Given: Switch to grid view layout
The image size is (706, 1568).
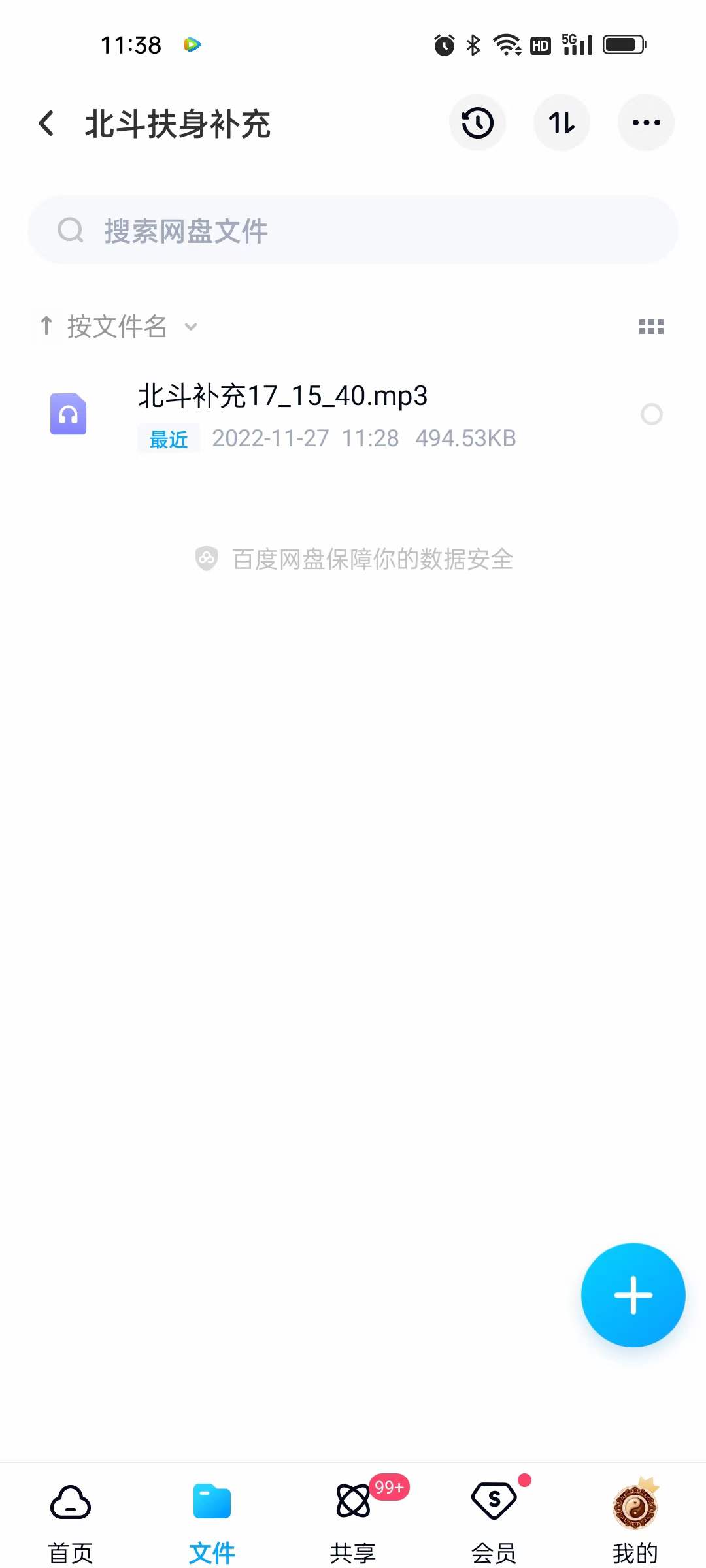Looking at the screenshot, I should (x=652, y=326).
